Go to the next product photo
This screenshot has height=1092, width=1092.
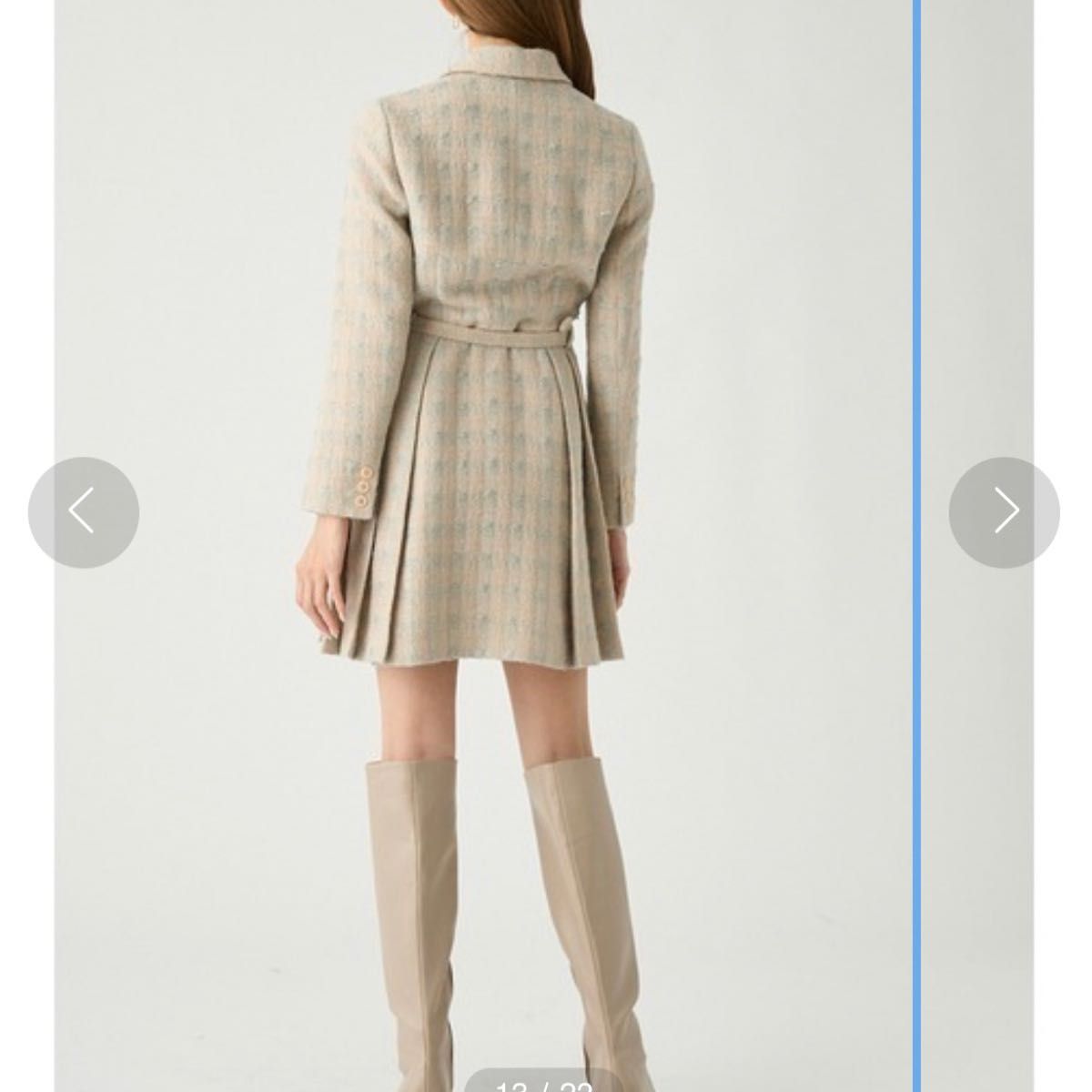coord(1005,512)
